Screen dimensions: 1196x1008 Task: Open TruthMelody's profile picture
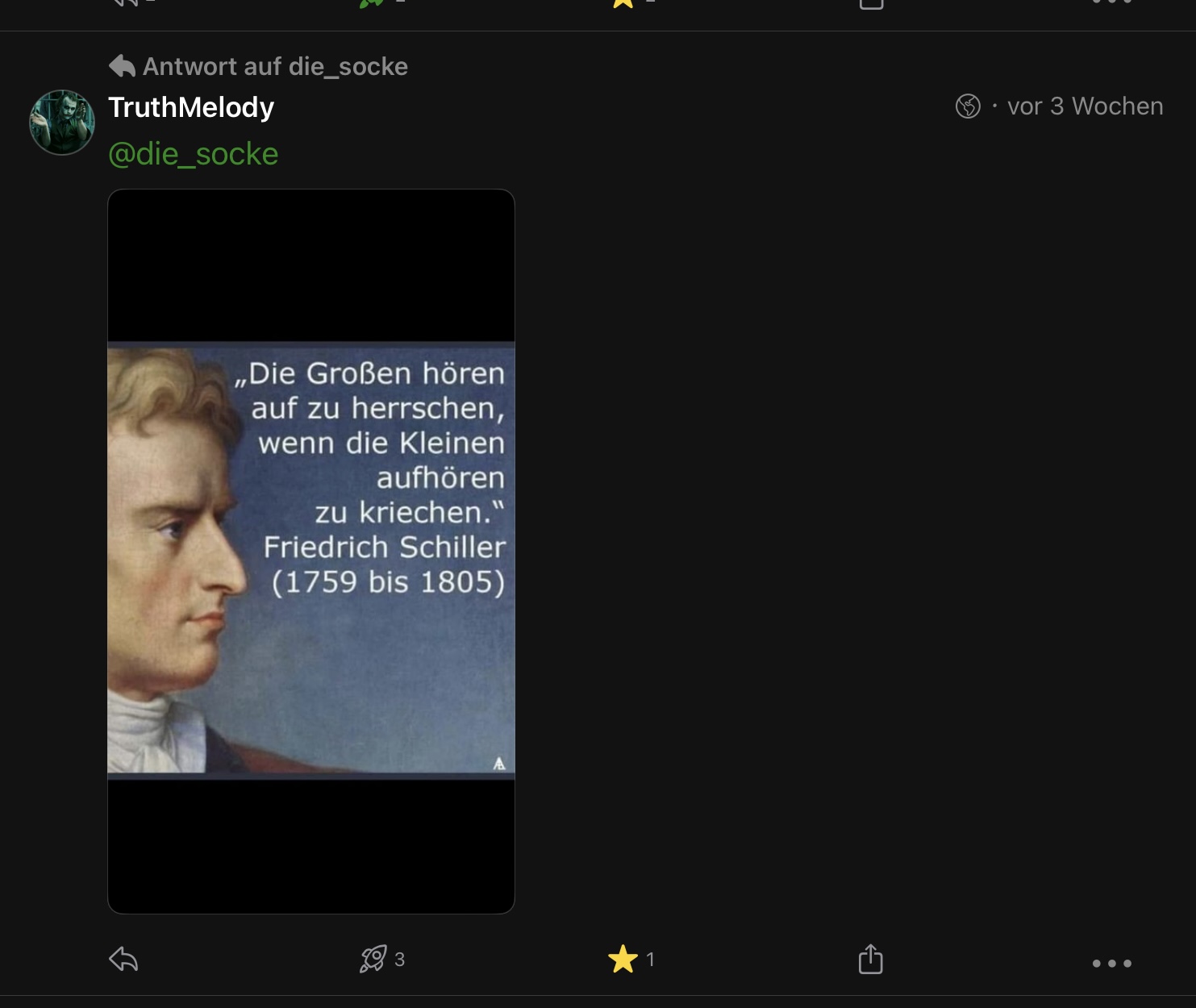(x=62, y=123)
